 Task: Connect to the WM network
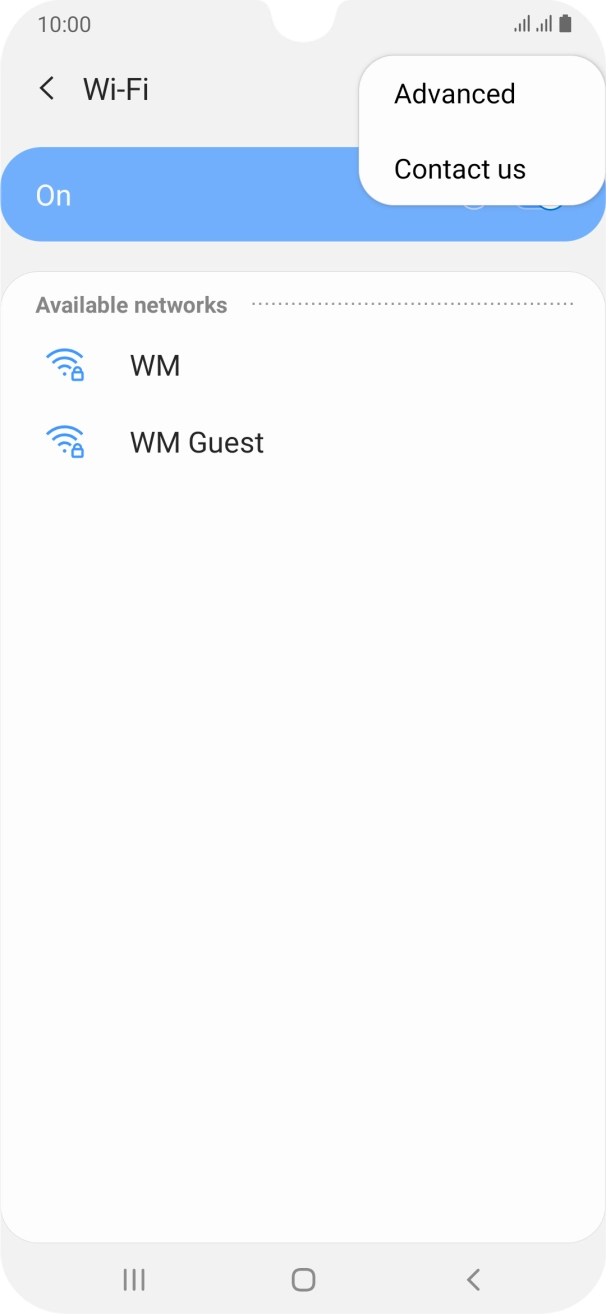[x=155, y=366]
